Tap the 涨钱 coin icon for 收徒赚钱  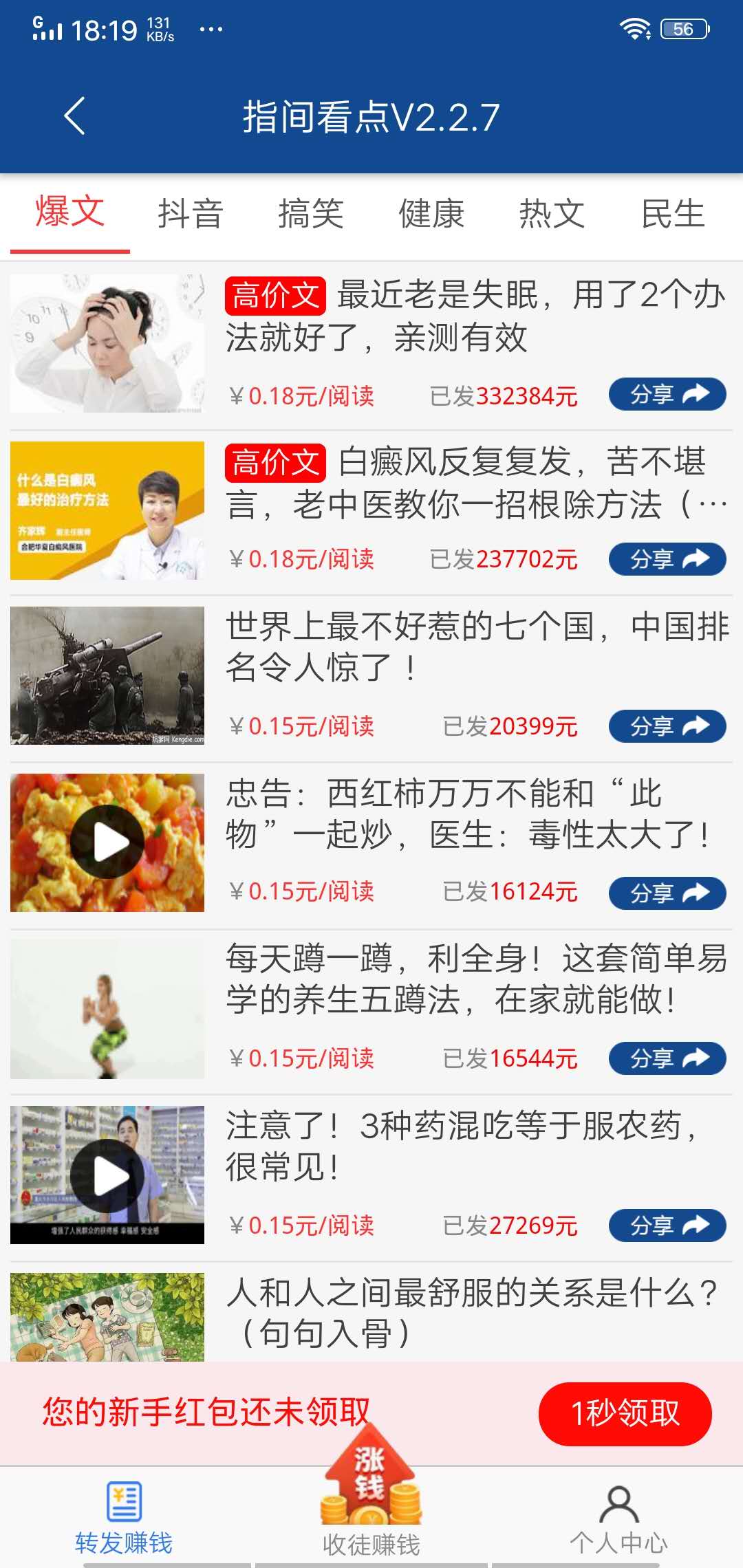371,1479
